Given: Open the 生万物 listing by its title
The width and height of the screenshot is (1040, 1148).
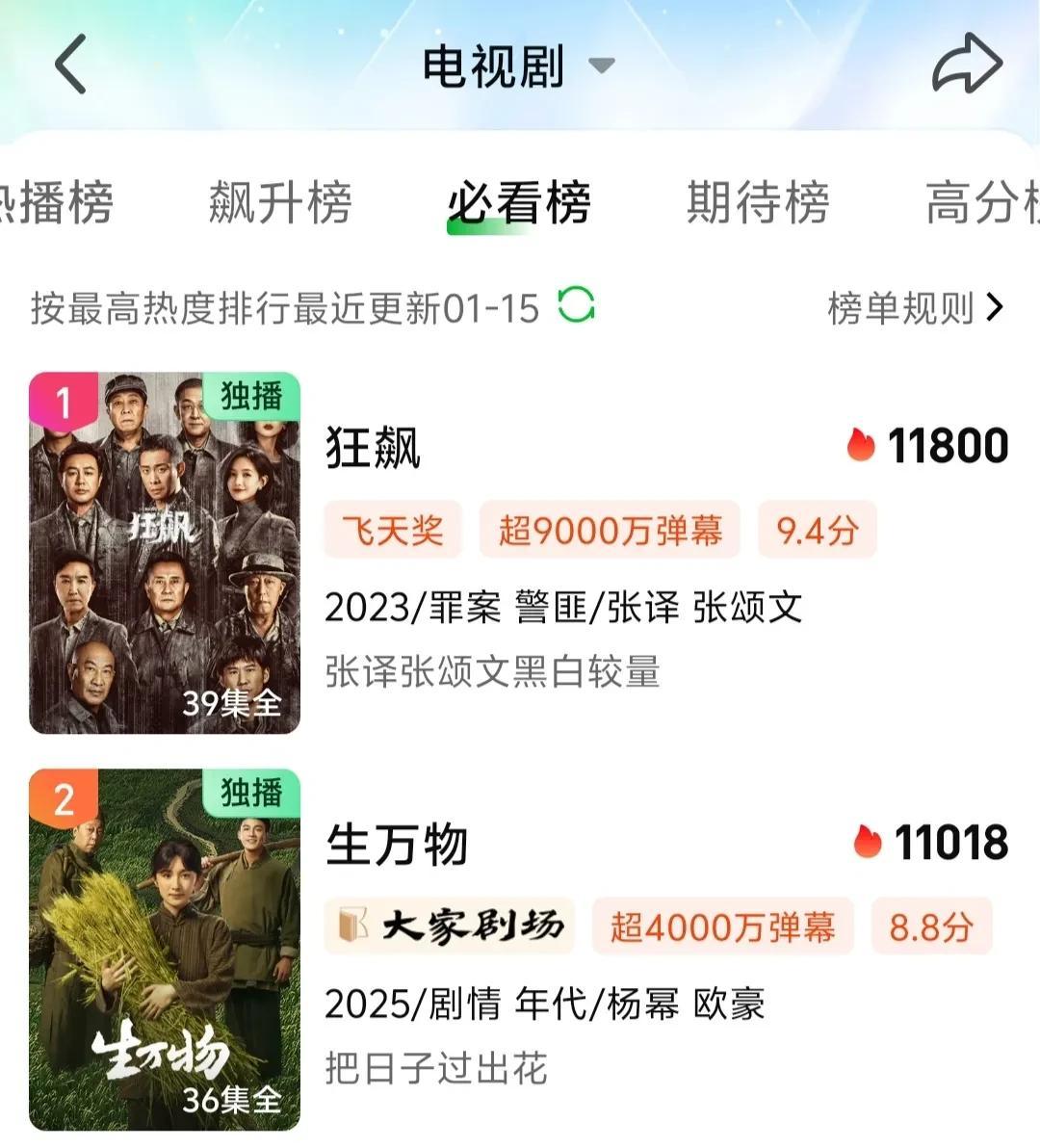Looking at the screenshot, I should coord(397,845).
